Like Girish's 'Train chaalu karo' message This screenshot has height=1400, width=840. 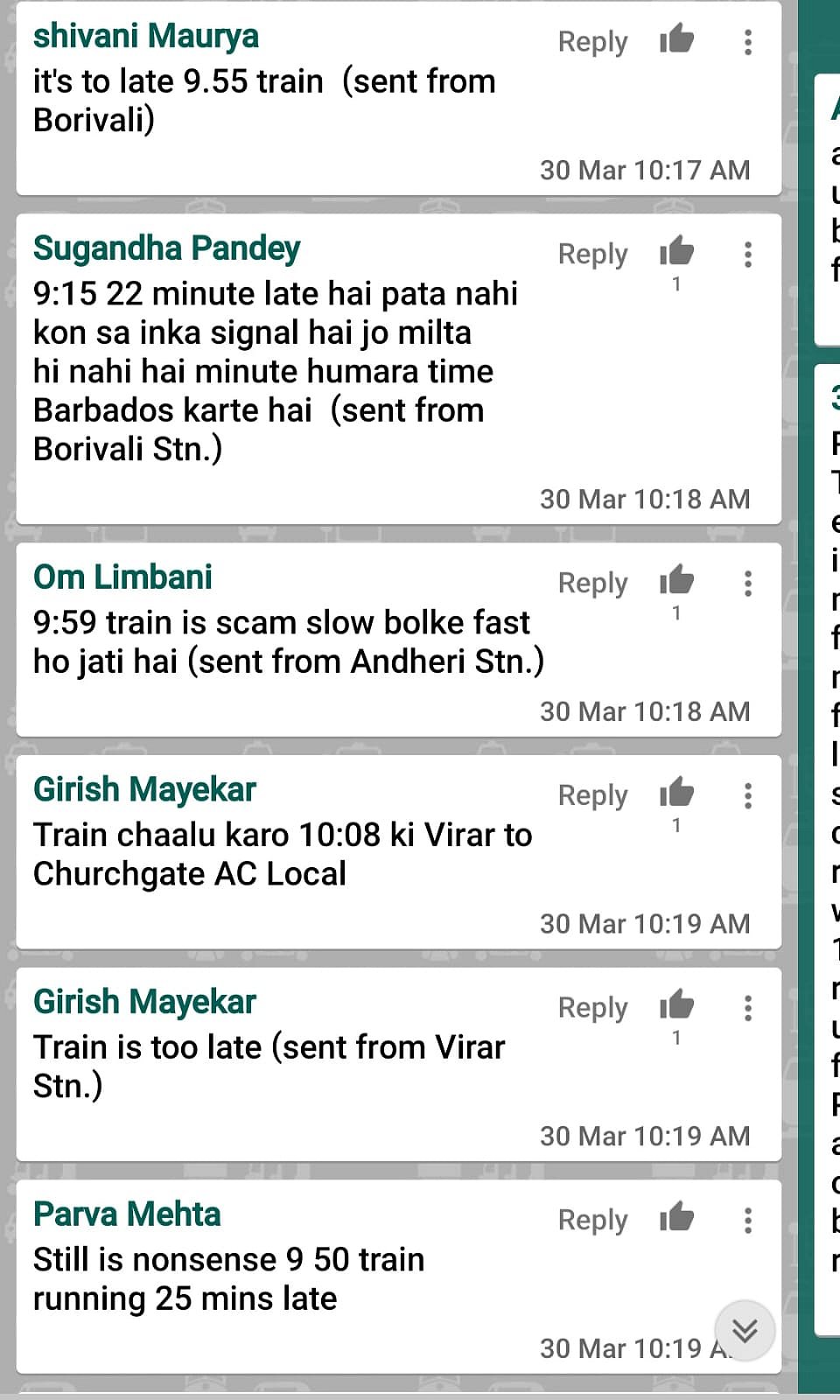pyautogui.click(x=676, y=794)
